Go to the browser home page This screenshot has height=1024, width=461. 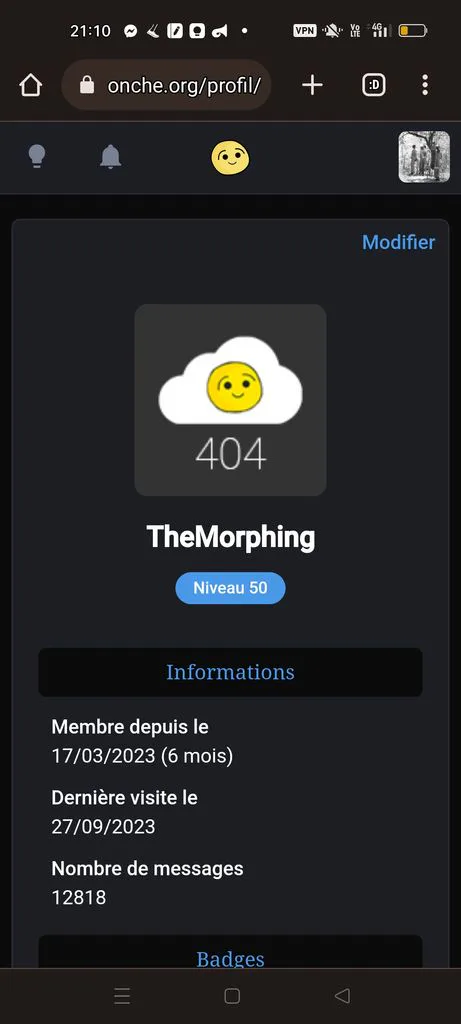click(31, 85)
